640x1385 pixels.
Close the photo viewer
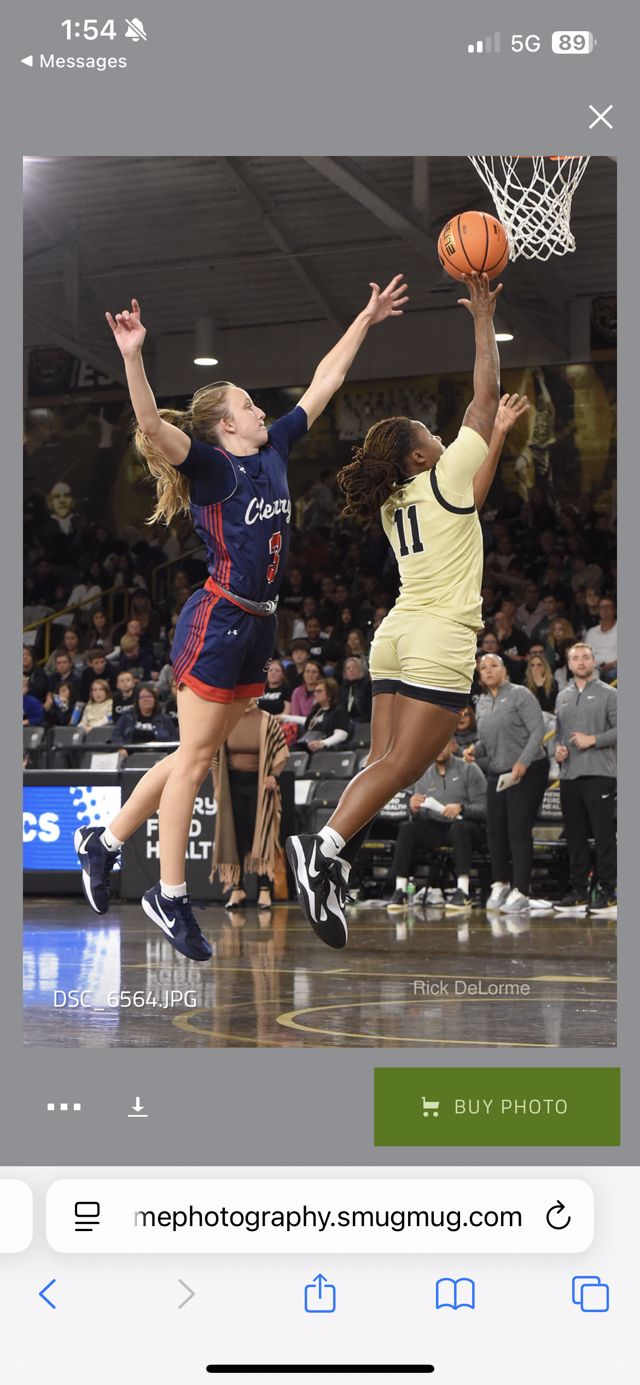600,118
